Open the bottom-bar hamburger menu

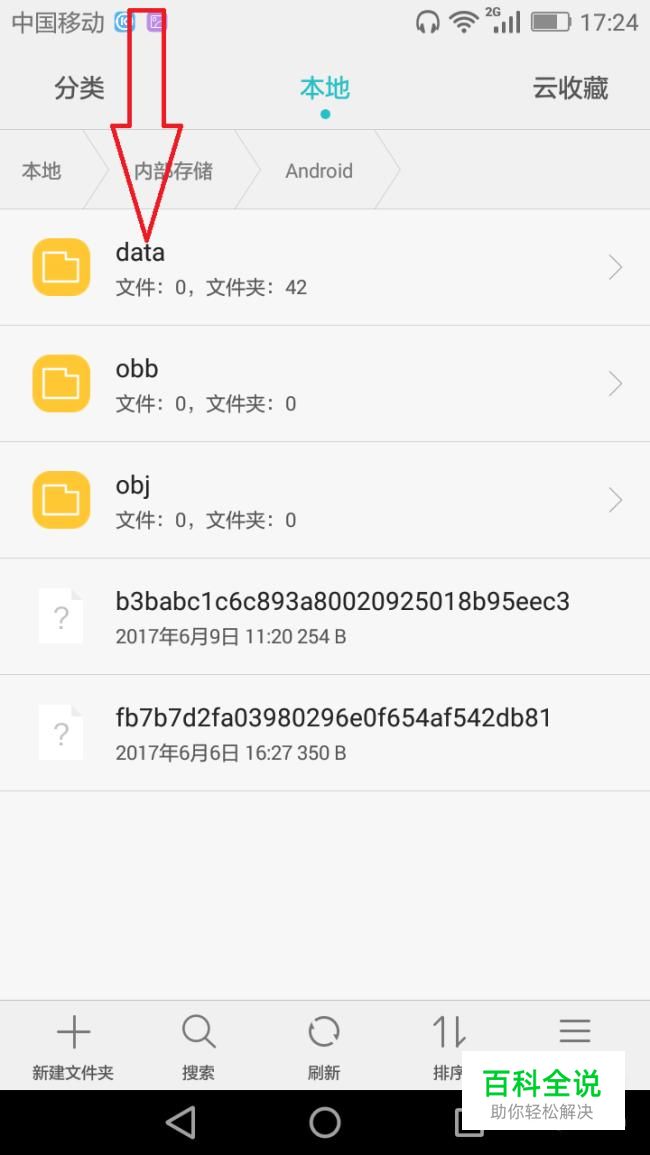tap(575, 1031)
